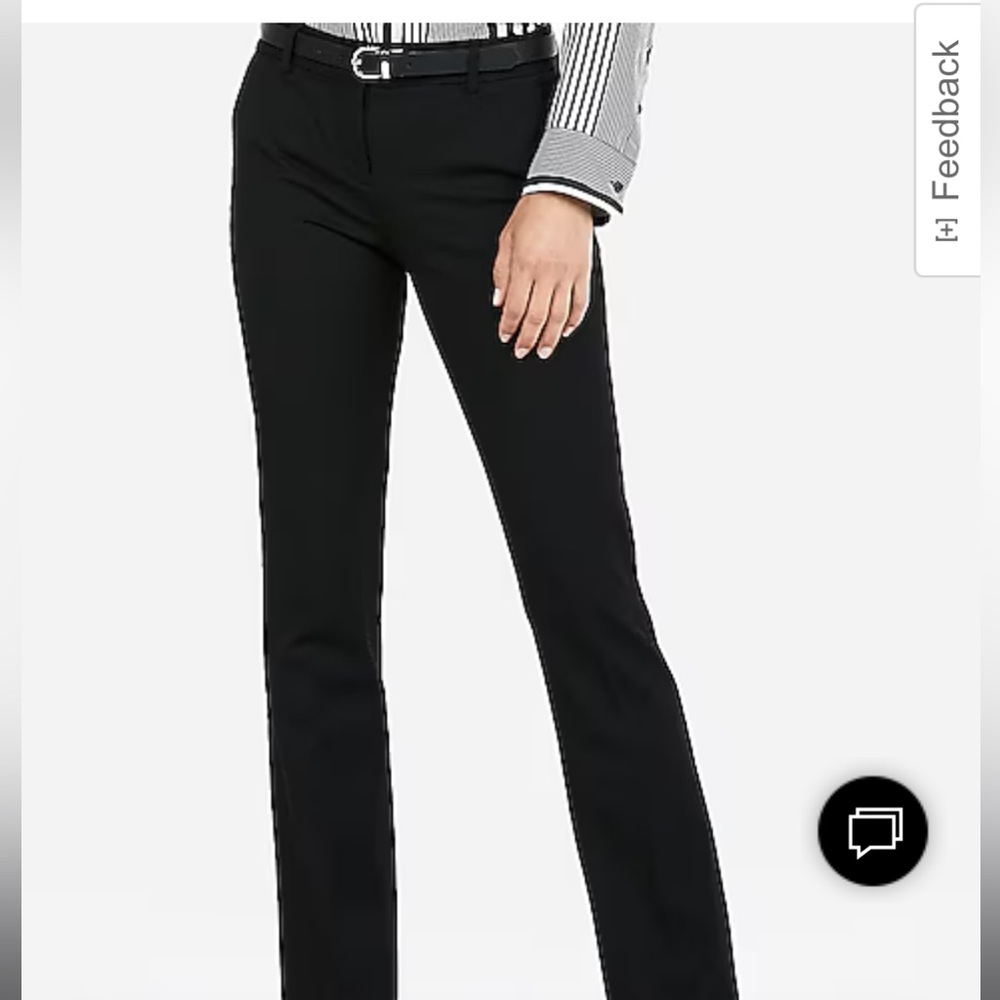Screen dimensions: 1000x1000
Task: Open the Feedback side tab
Action: pyautogui.click(x=947, y=139)
